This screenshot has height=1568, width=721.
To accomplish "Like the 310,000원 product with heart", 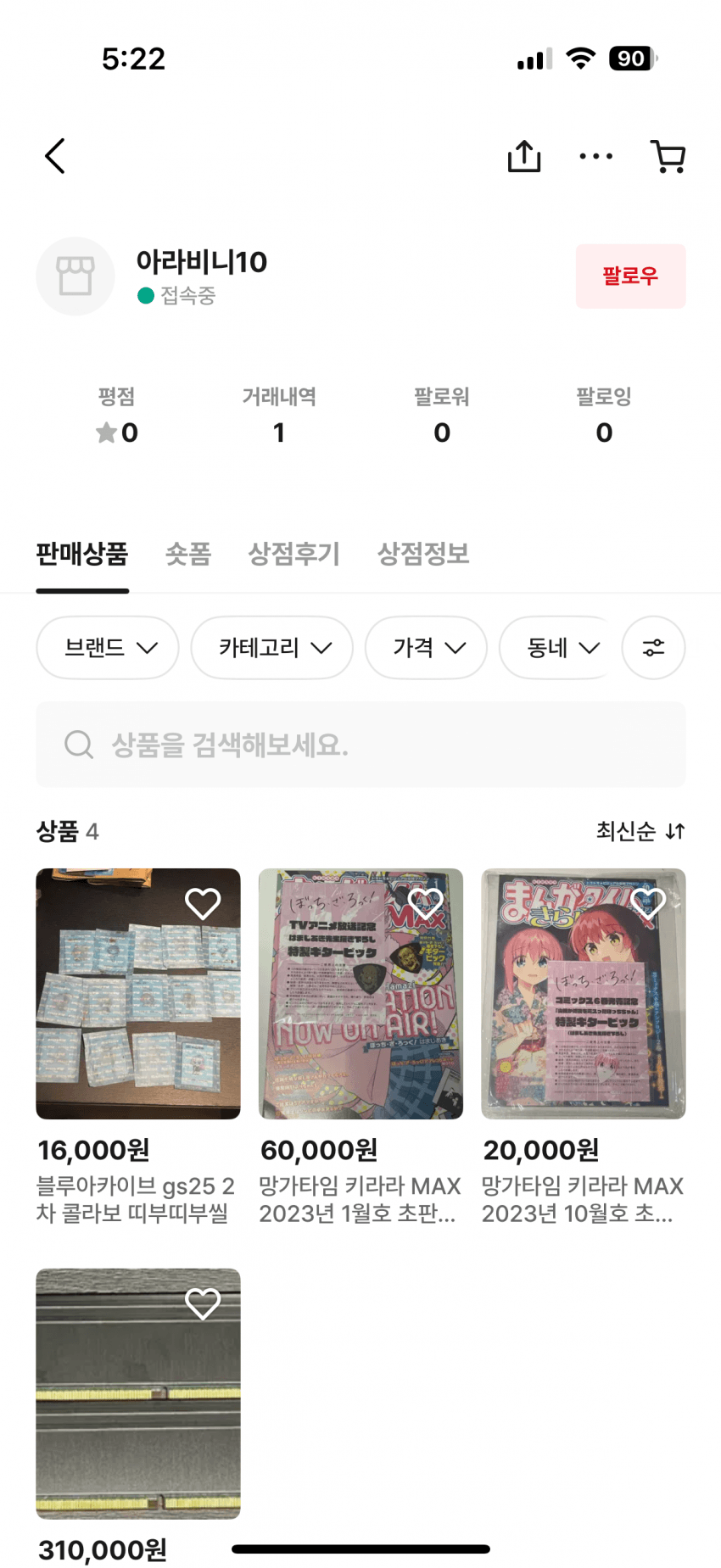I will (203, 1303).
